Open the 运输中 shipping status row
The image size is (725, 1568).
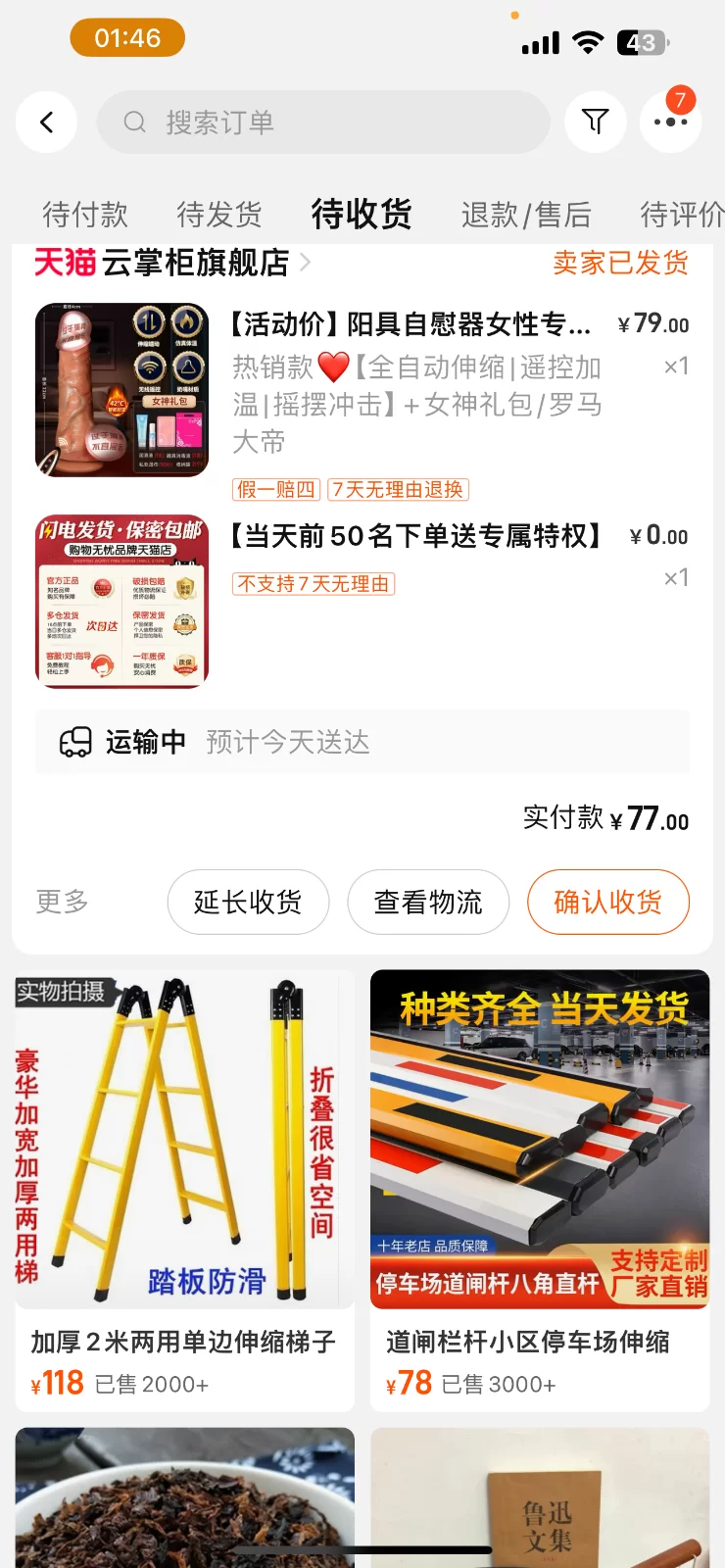tap(362, 742)
